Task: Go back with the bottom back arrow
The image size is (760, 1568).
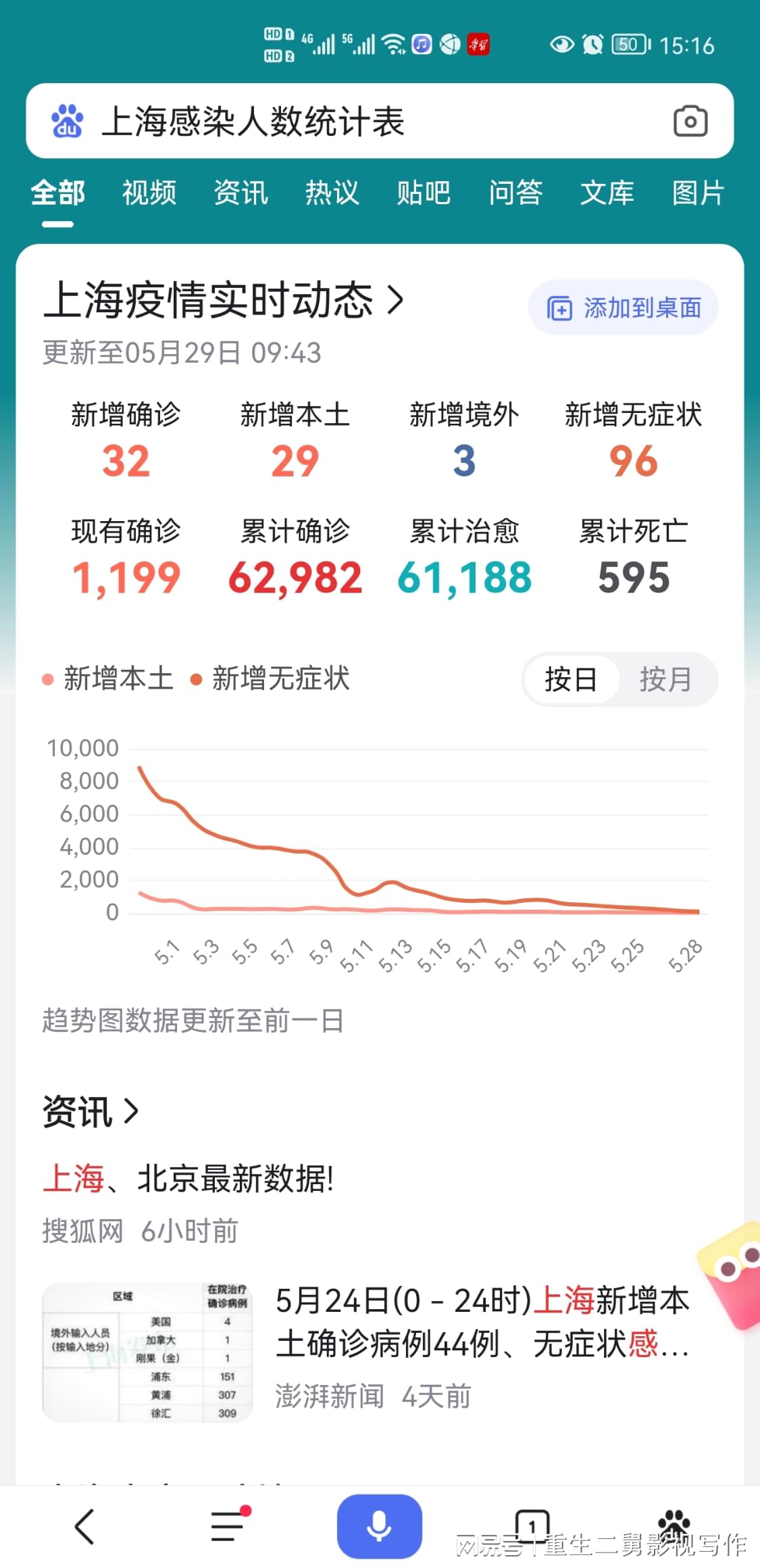Action: 84,1526
